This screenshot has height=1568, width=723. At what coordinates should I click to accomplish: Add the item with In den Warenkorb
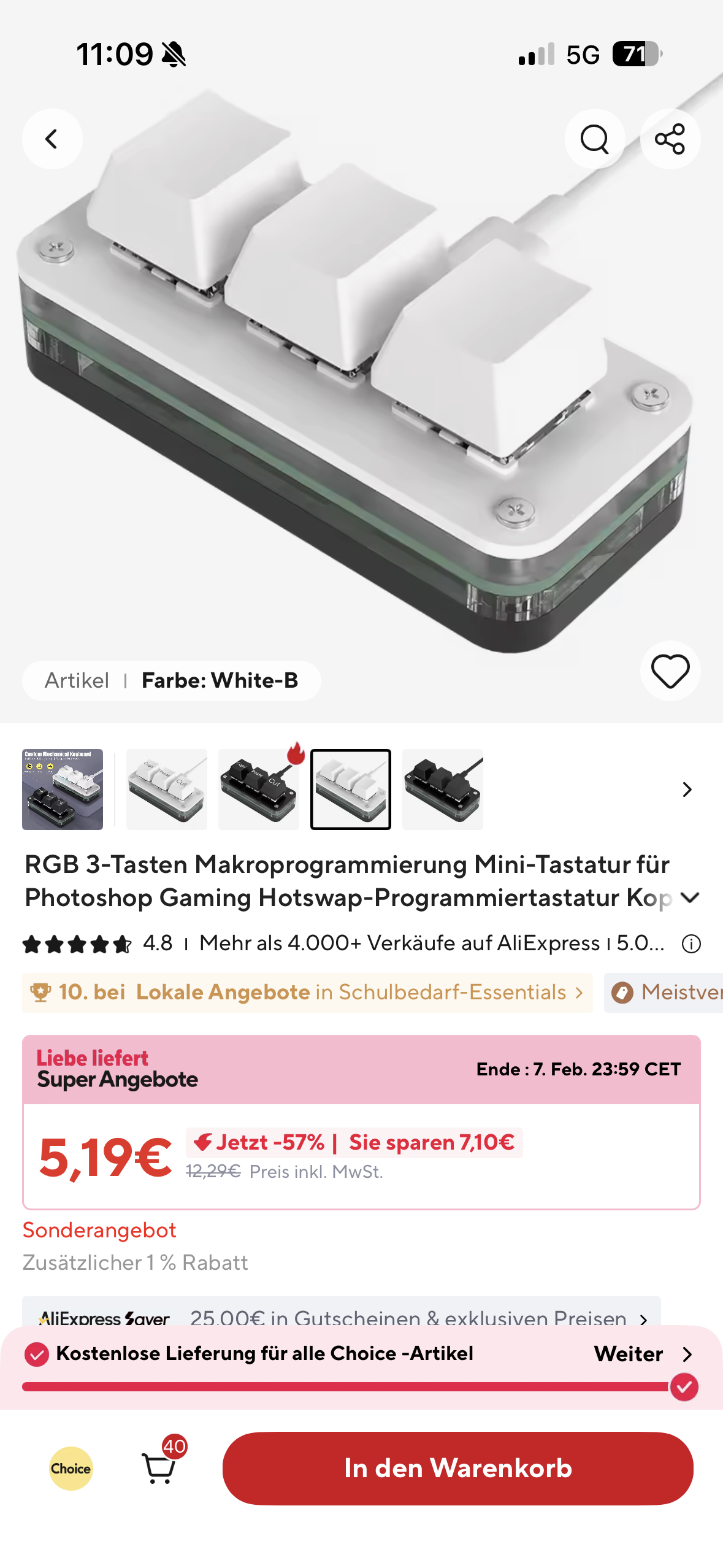coord(457,1469)
